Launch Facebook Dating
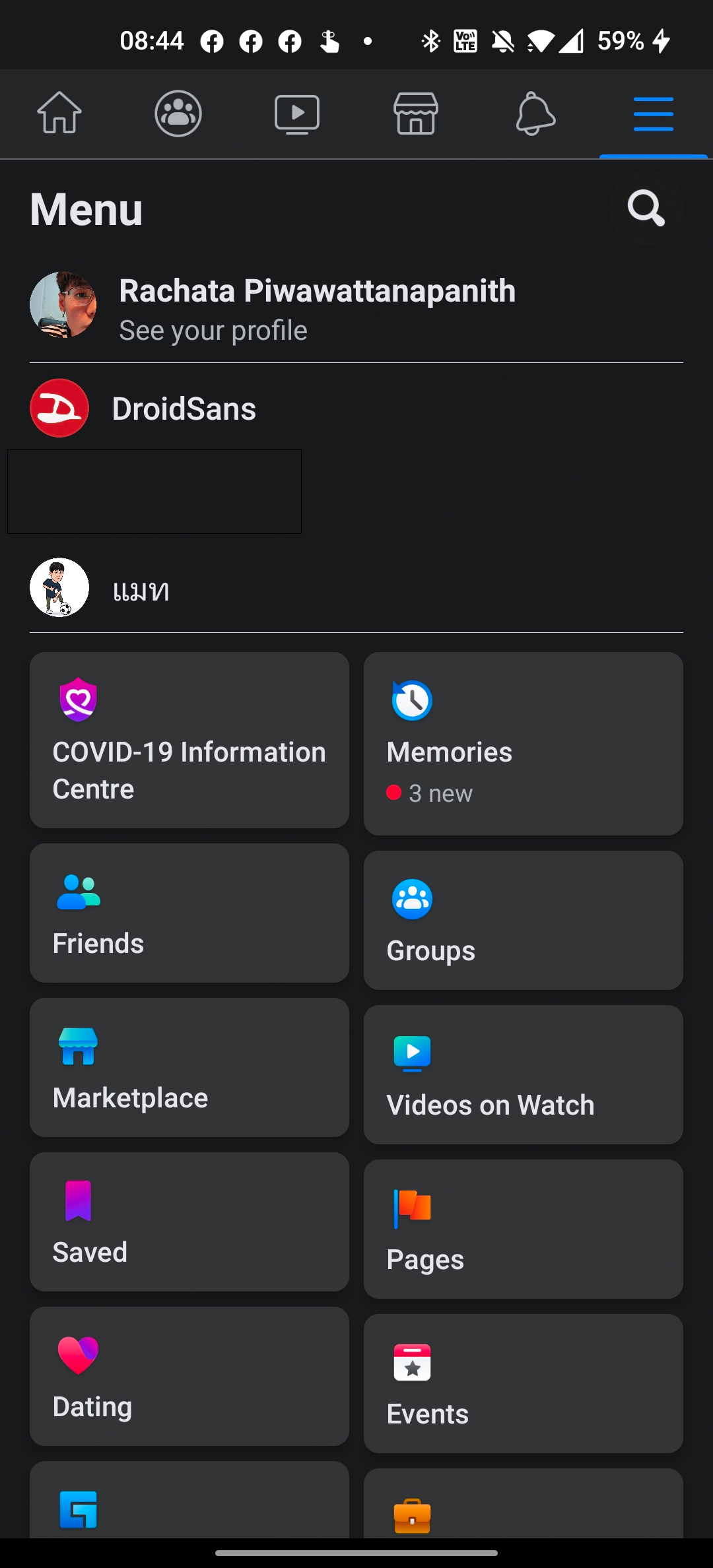The height and width of the screenshot is (1568, 713). 189,1376
